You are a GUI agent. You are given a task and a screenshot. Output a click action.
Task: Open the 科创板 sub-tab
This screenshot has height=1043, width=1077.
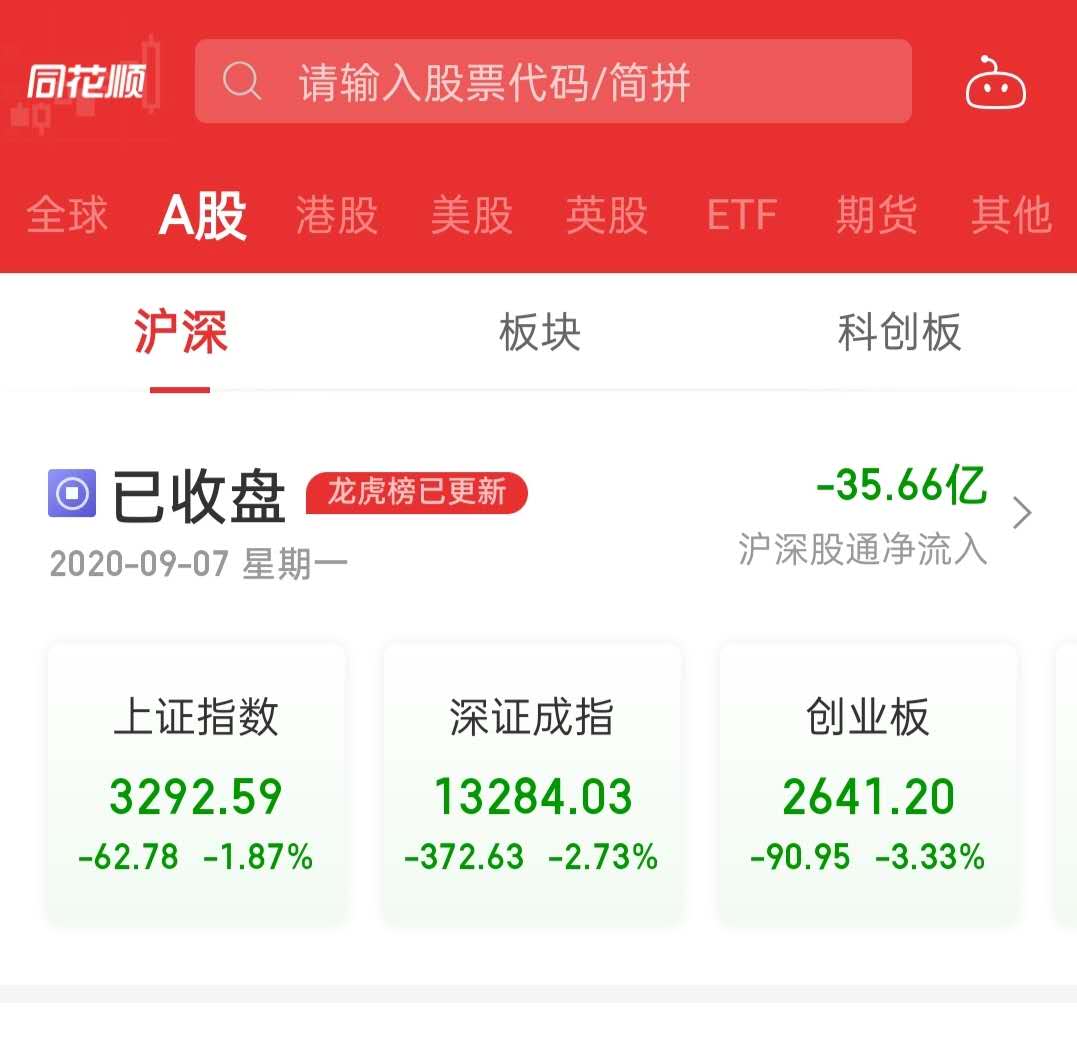899,333
